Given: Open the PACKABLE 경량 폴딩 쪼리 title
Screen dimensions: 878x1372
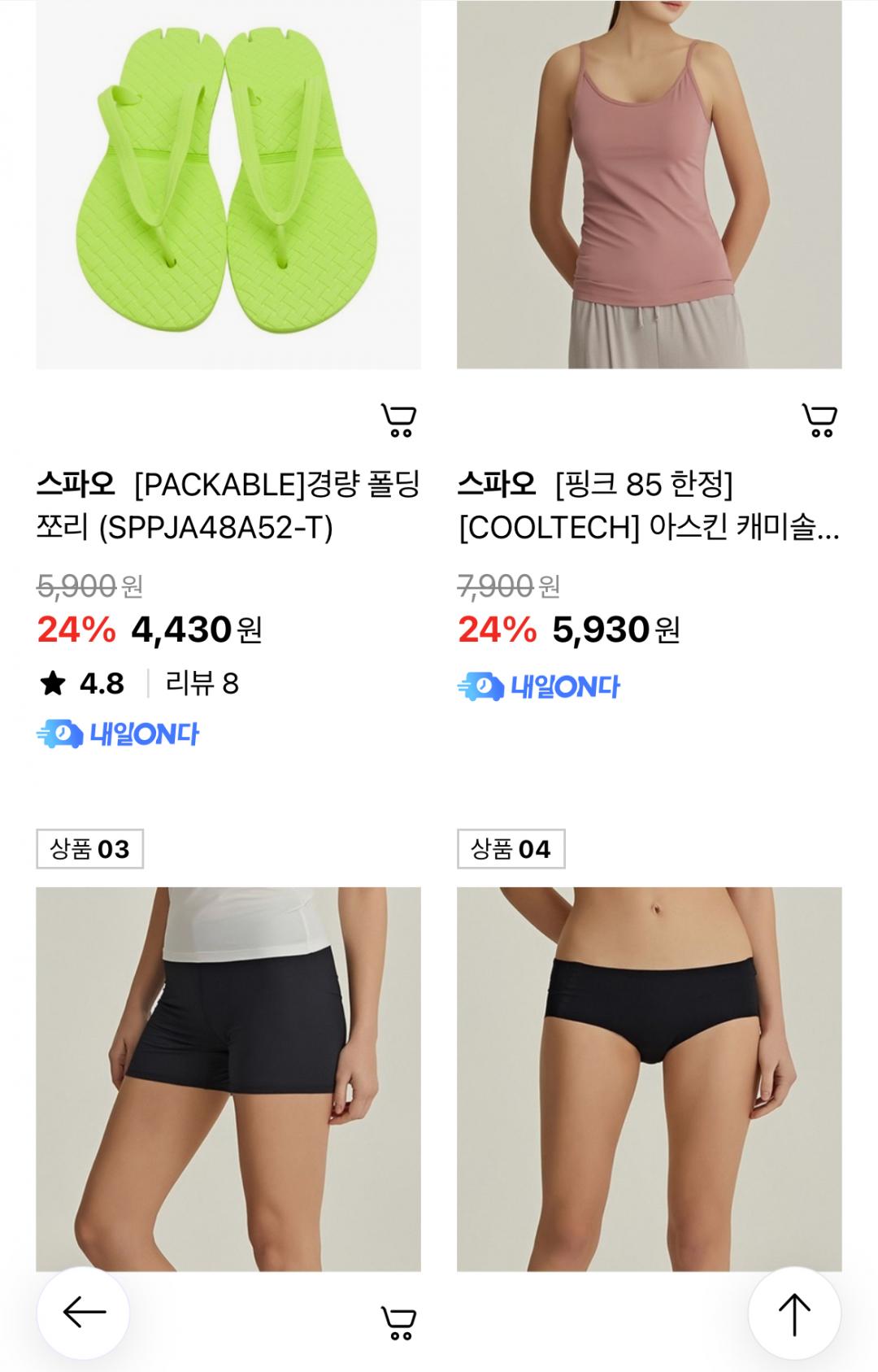Looking at the screenshot, I should (228, 506).
